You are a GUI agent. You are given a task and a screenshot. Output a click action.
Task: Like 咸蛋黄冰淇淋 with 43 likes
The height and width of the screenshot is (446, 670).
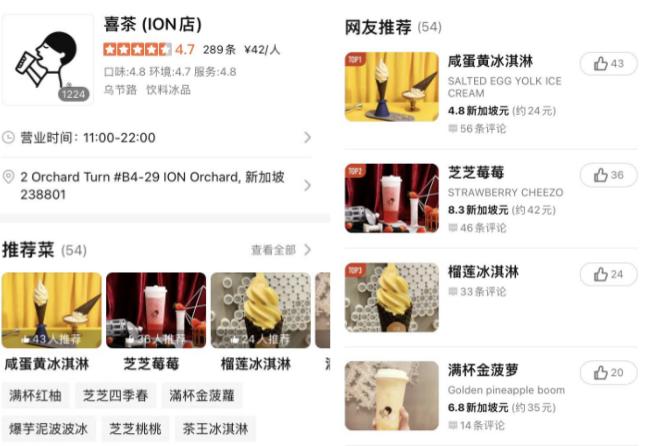coord(608,64)
